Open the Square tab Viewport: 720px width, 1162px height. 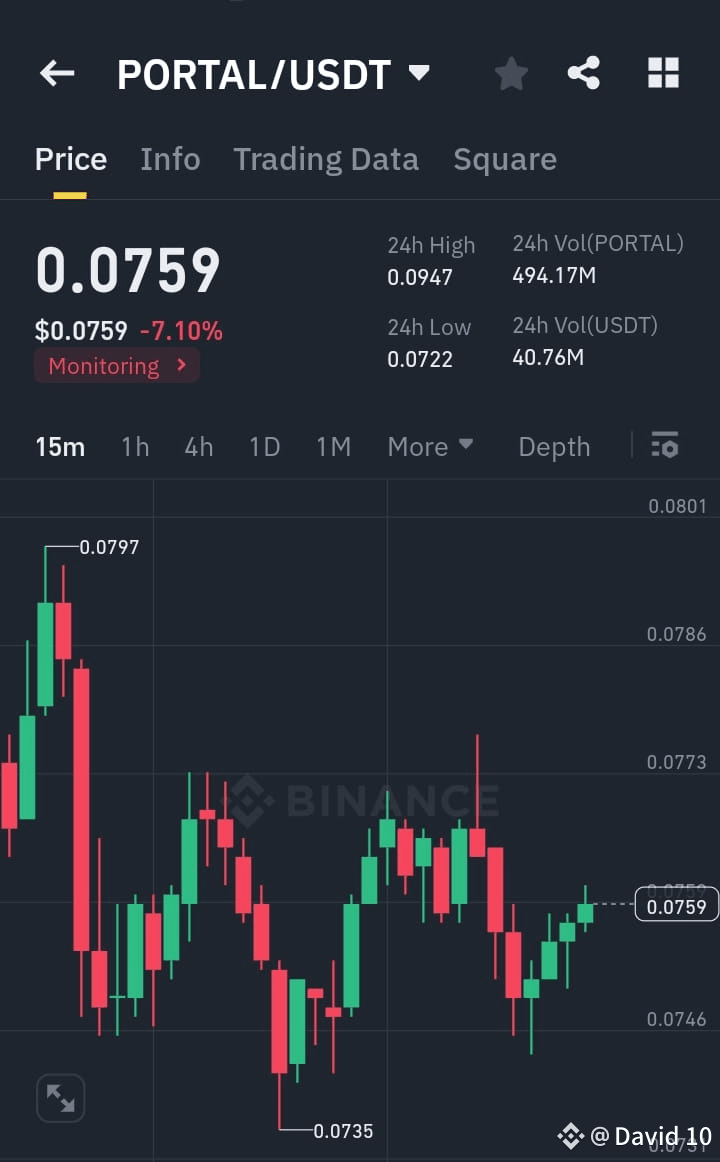[505, 159]
